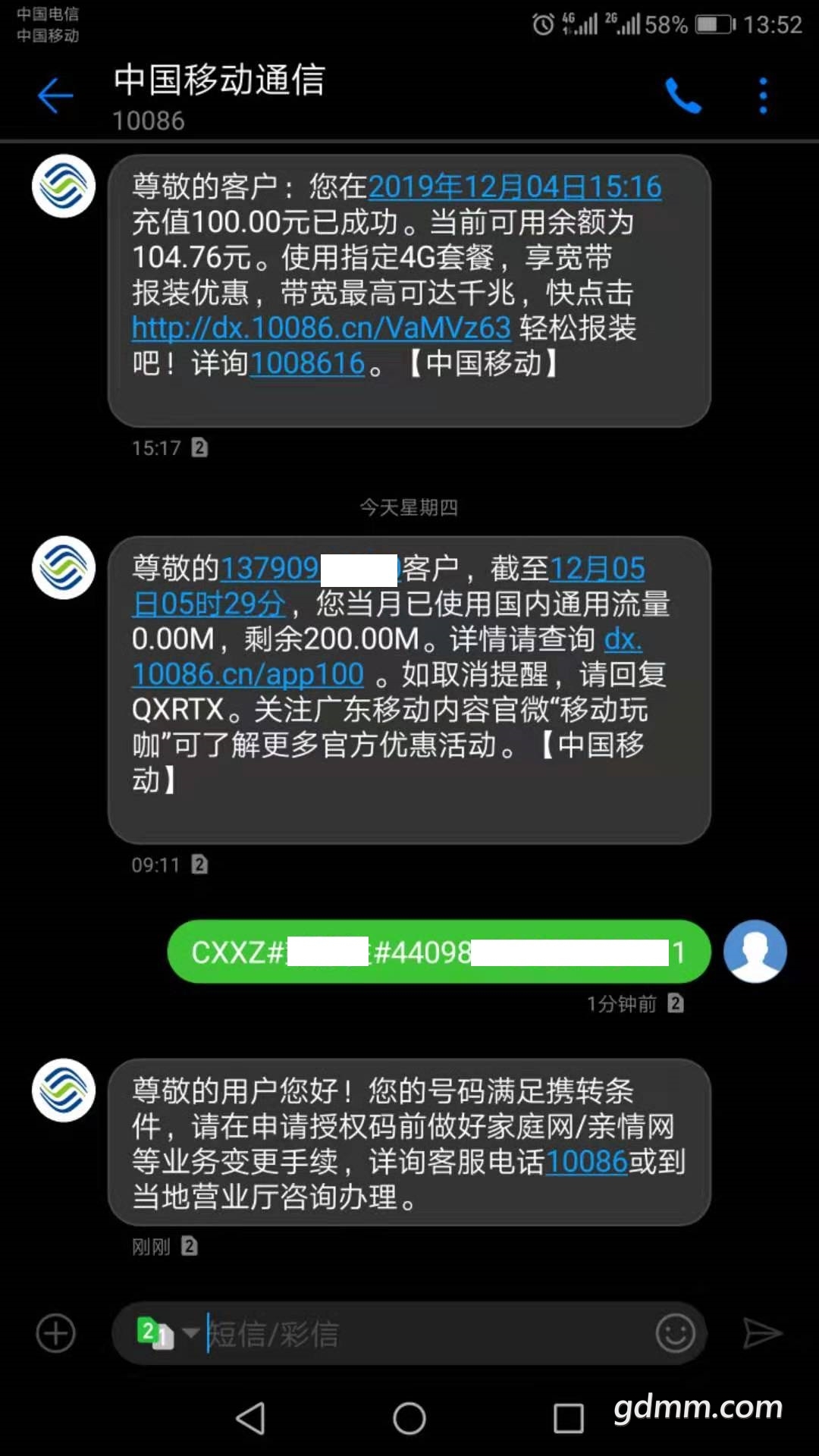Send the message with the arrow icon
This screenshot has width=819, height=1456.
pyautogui.click(x=761, y=1333)
